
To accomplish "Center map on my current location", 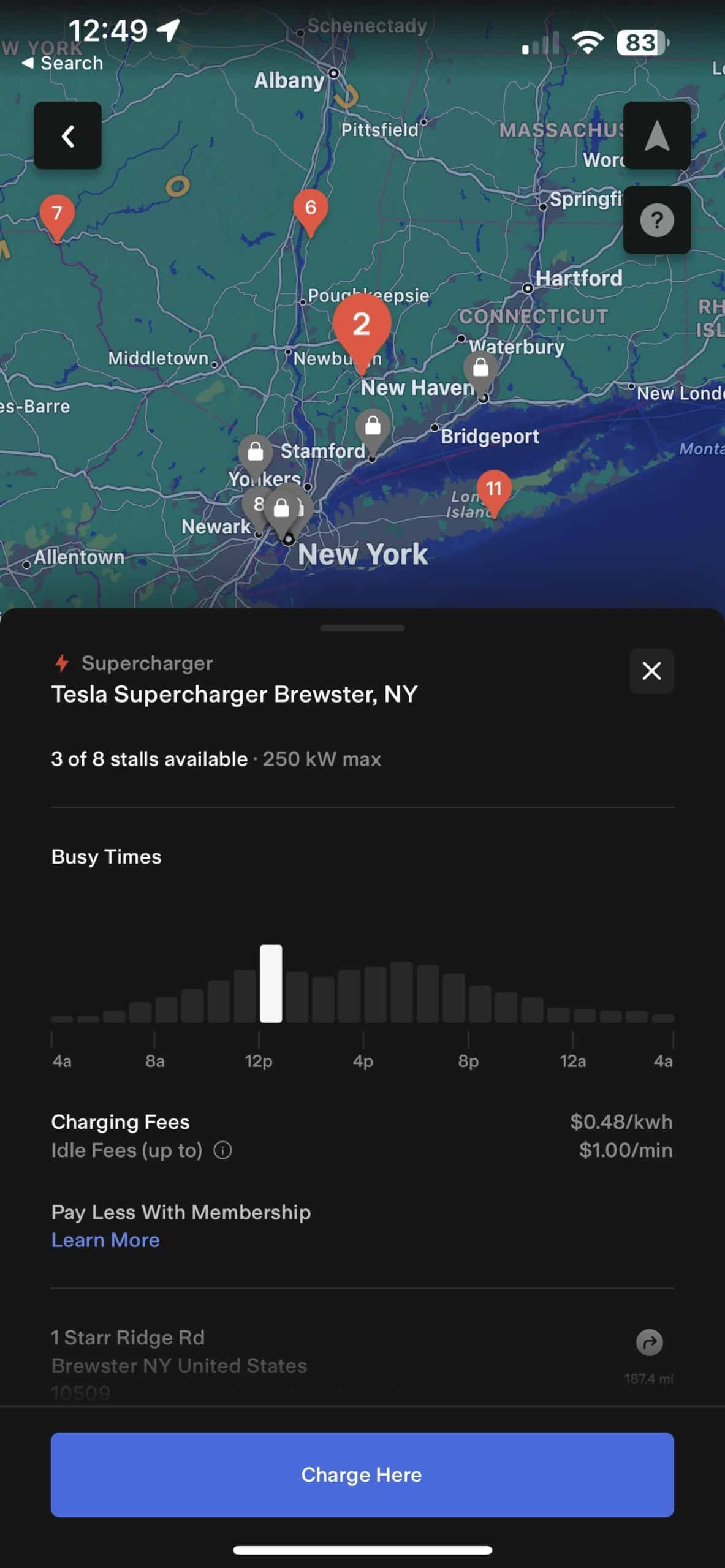I will click(656, 135).
